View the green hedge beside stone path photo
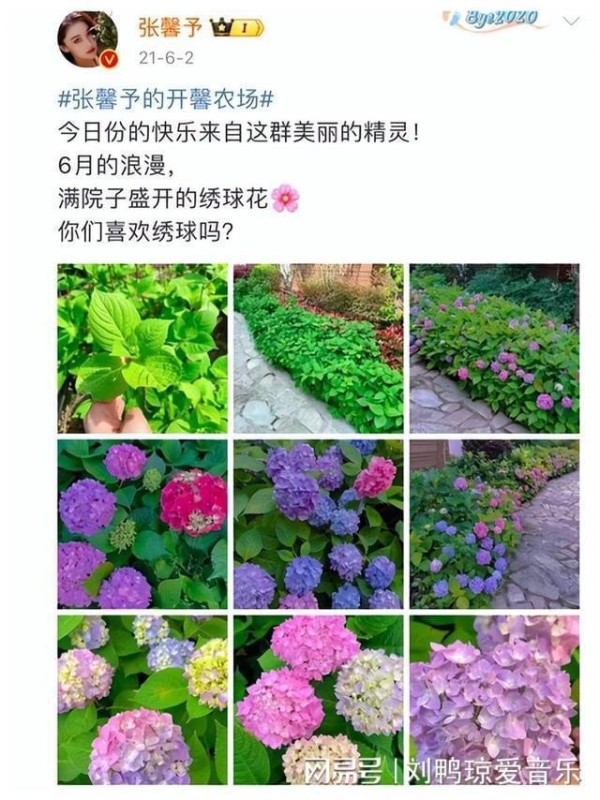Image resolution: width=600 pixels, height=800 pixels. 318,348
